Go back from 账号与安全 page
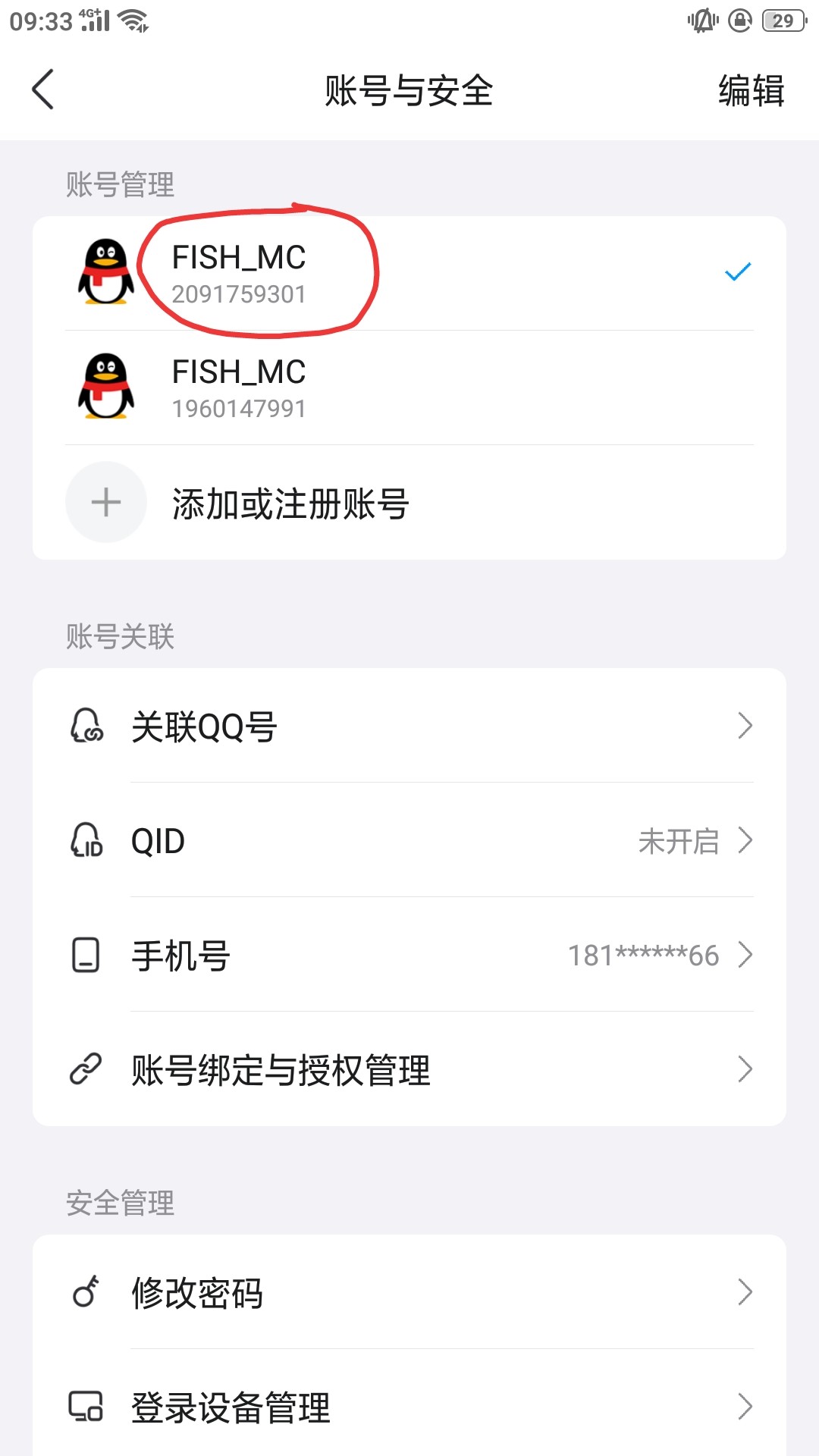 point(43,89)
